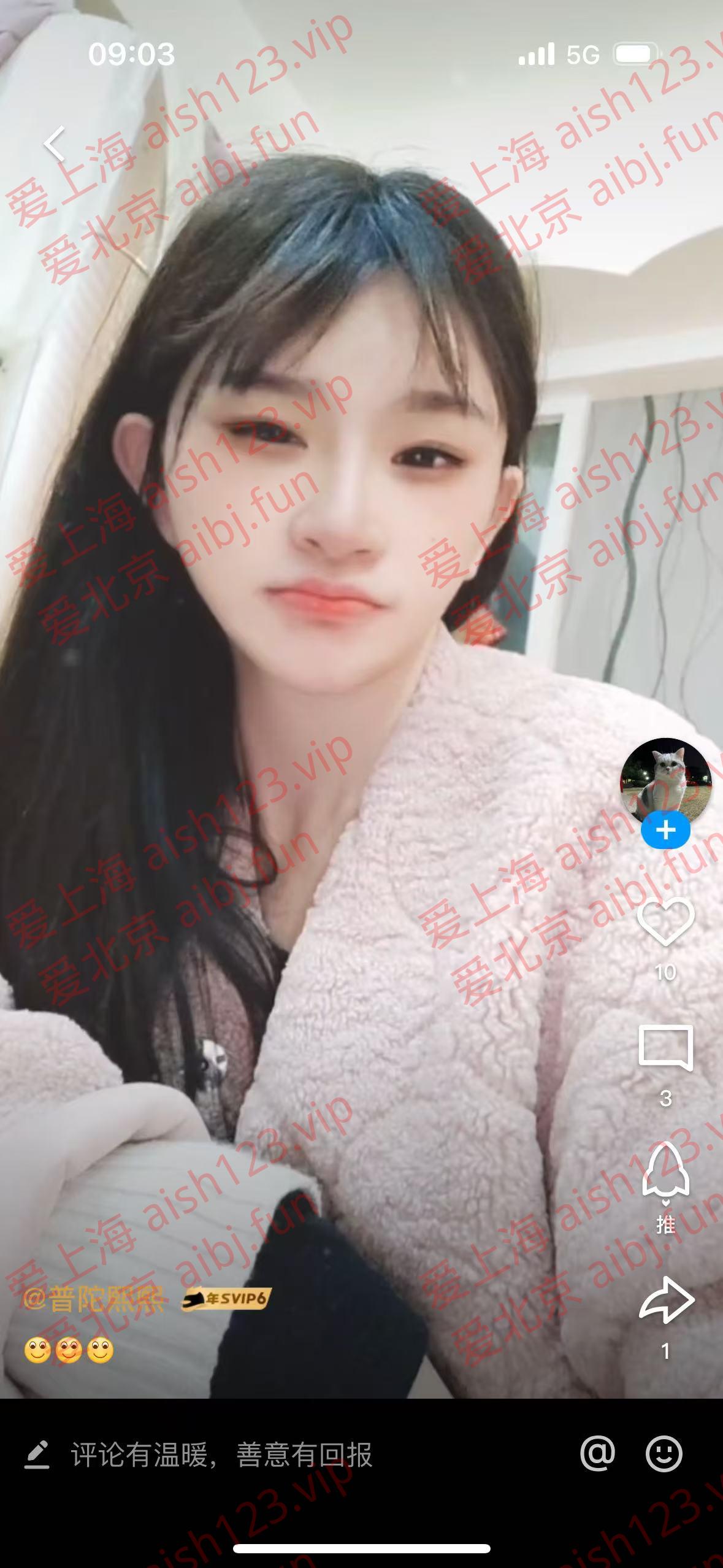Mention someone with the @ icon
The image size is (723, 1568).
click(597, 1453)
